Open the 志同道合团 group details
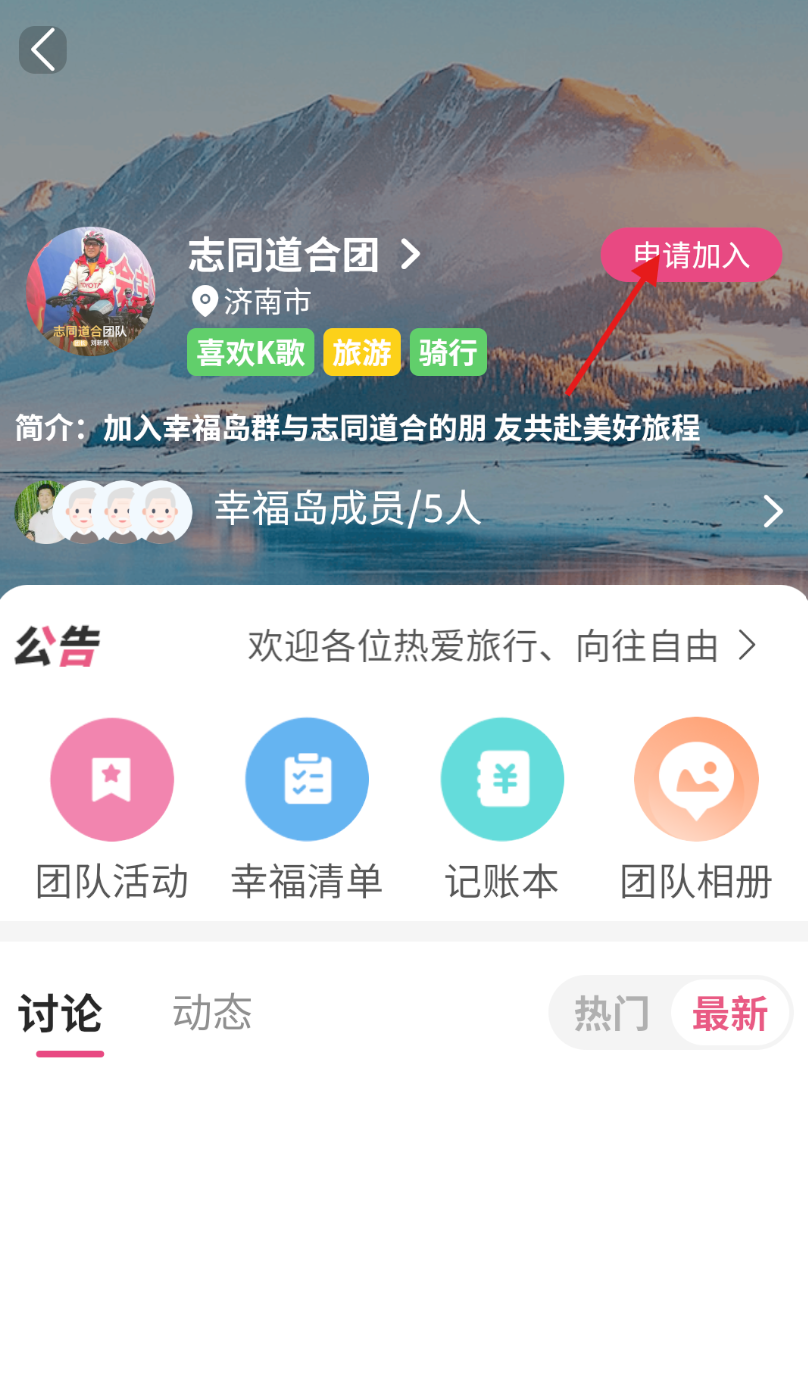Image resolution: width=808 pixels, height=1378 pixels. 304,255
